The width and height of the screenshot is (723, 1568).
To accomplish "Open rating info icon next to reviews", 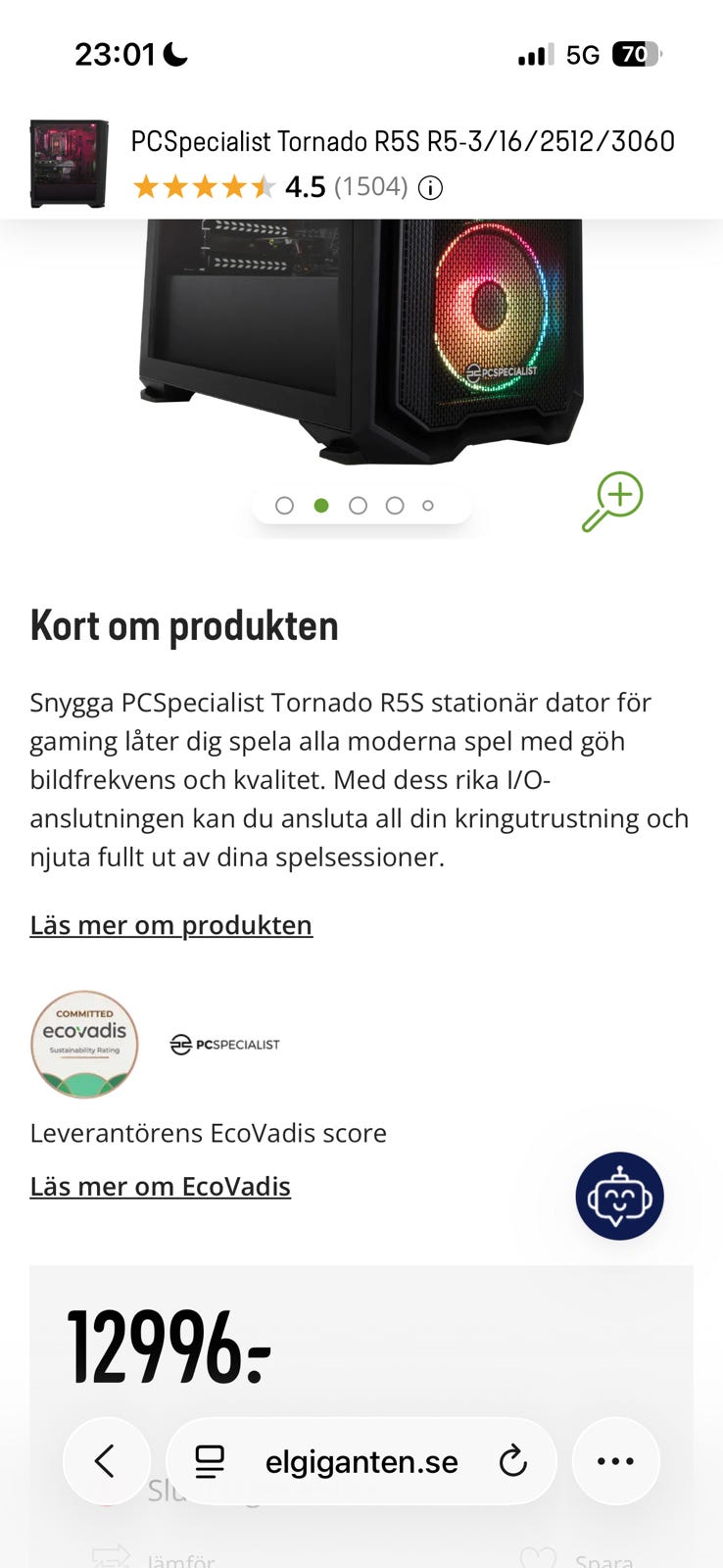I will click(430, 188).
